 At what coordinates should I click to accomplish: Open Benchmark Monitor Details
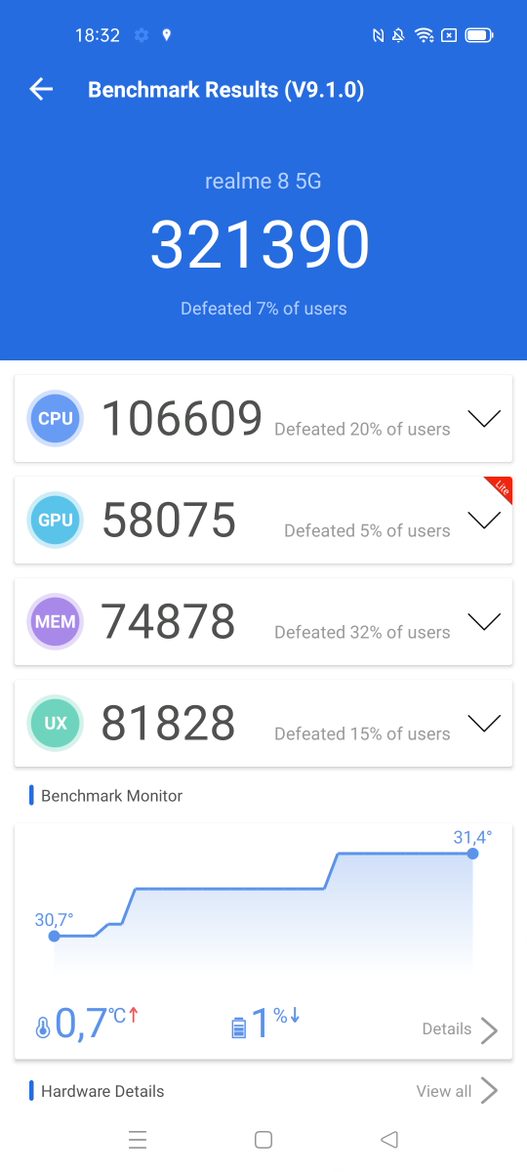[x=460, y=1029]
